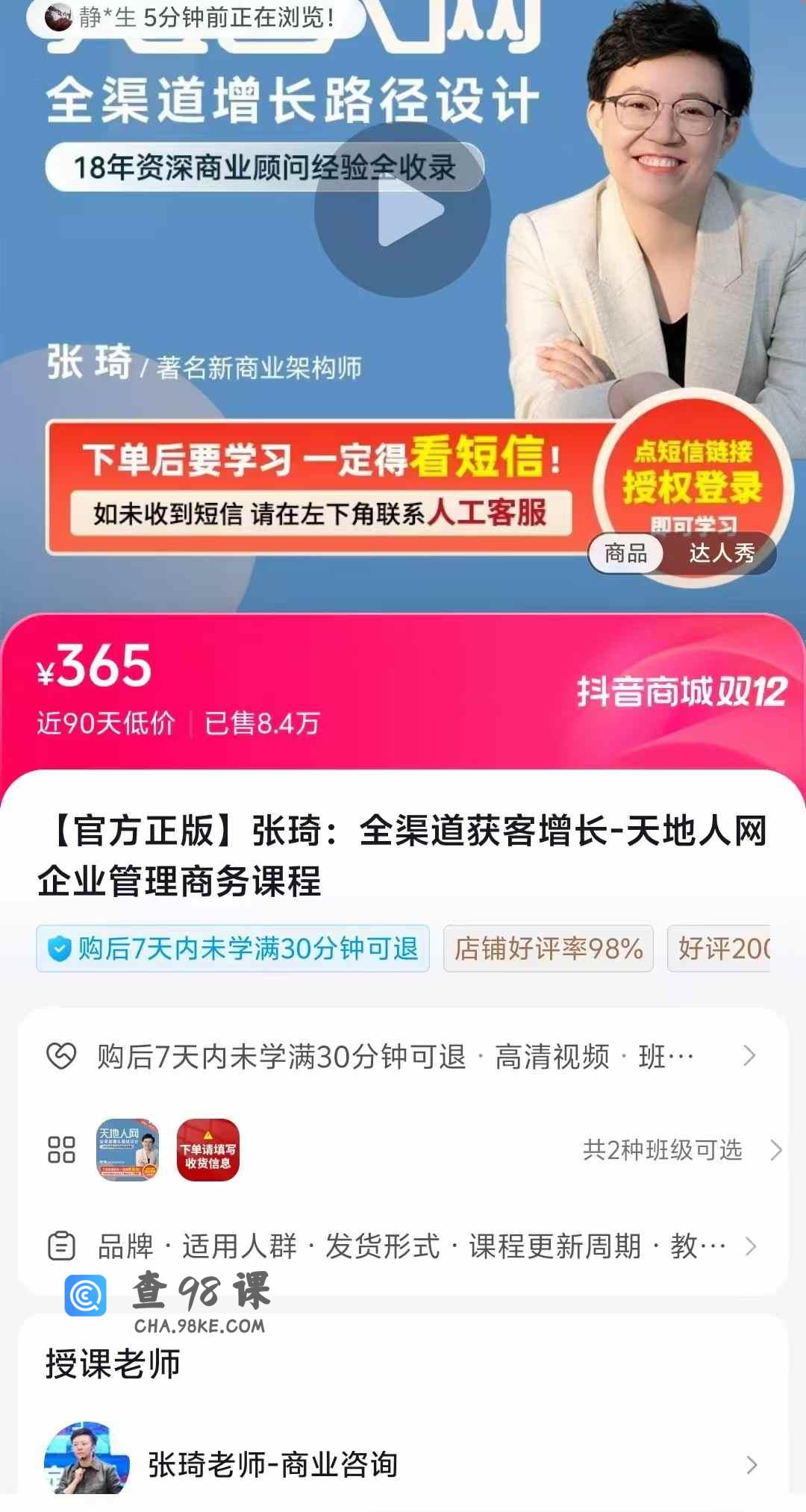The height and width of the screenshot is (1512, 806).
Task: Open the 店铺好评率98% chip
Action: pos(549,949)
